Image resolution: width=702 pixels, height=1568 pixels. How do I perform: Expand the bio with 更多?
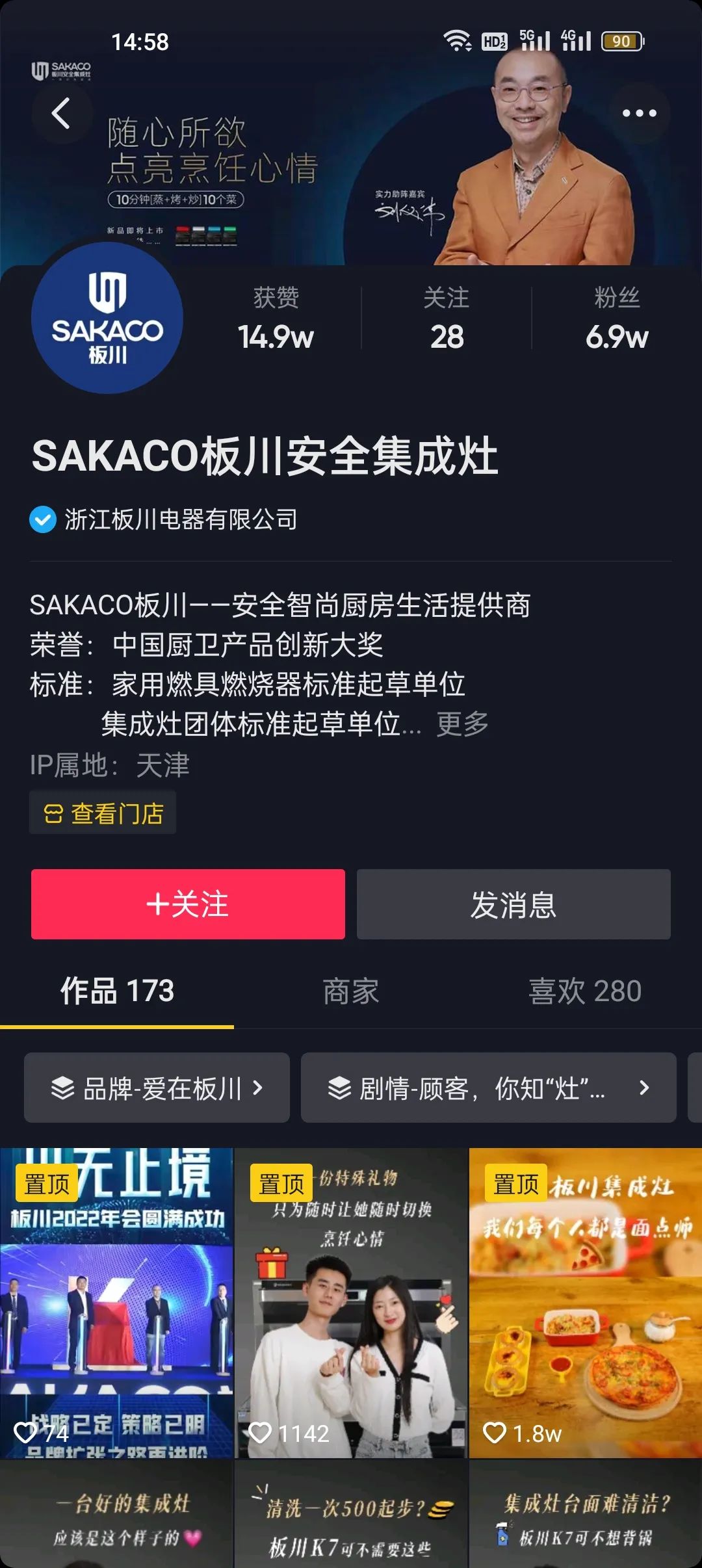[x=462, y=724]
